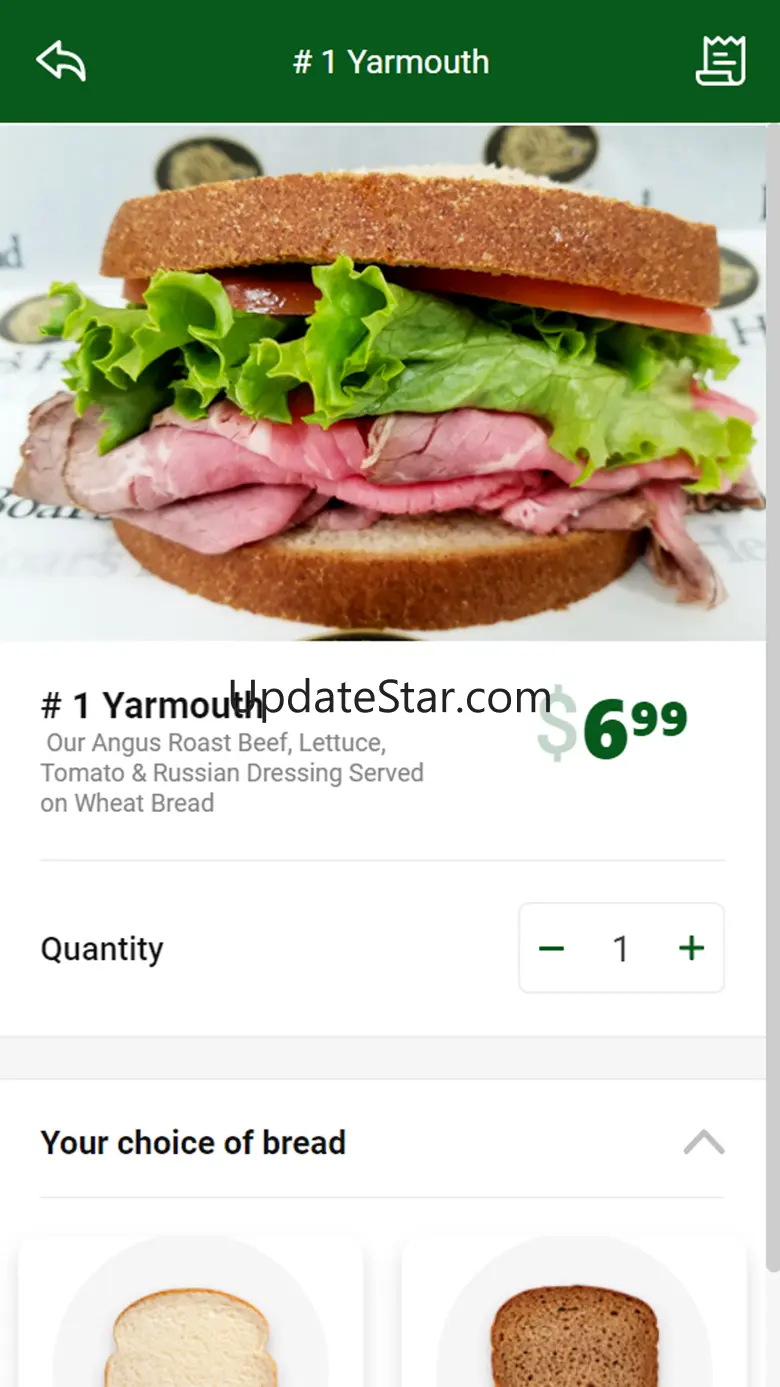This screenshot has height=1387, width=780.
Task: Collapse the Your choice of bread section
Action: 704,1142
